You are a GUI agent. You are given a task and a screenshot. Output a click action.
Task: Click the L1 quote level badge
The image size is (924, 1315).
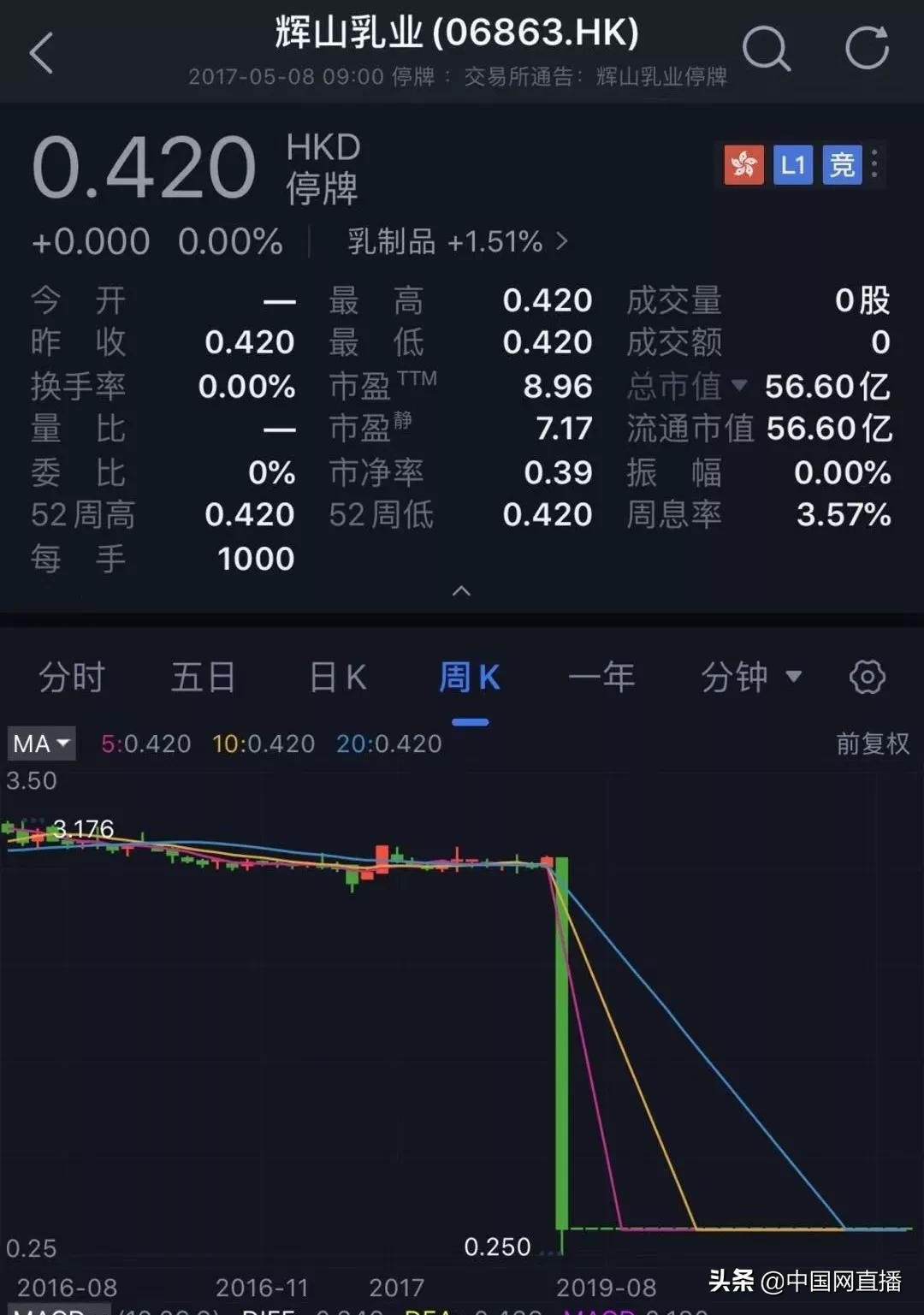tap(792, 165)
